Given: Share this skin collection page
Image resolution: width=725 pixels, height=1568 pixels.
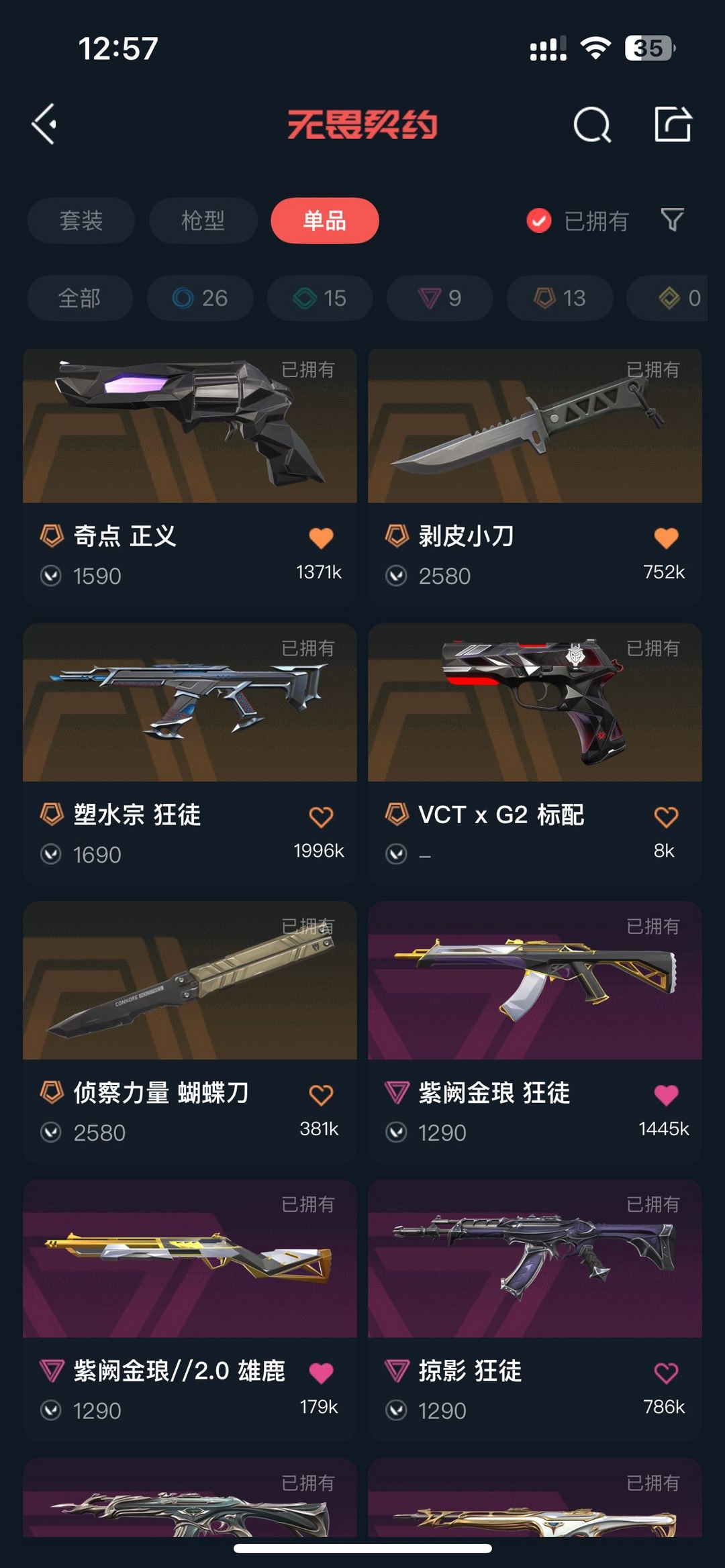Looking at the screenshot, I should [673, 124].
